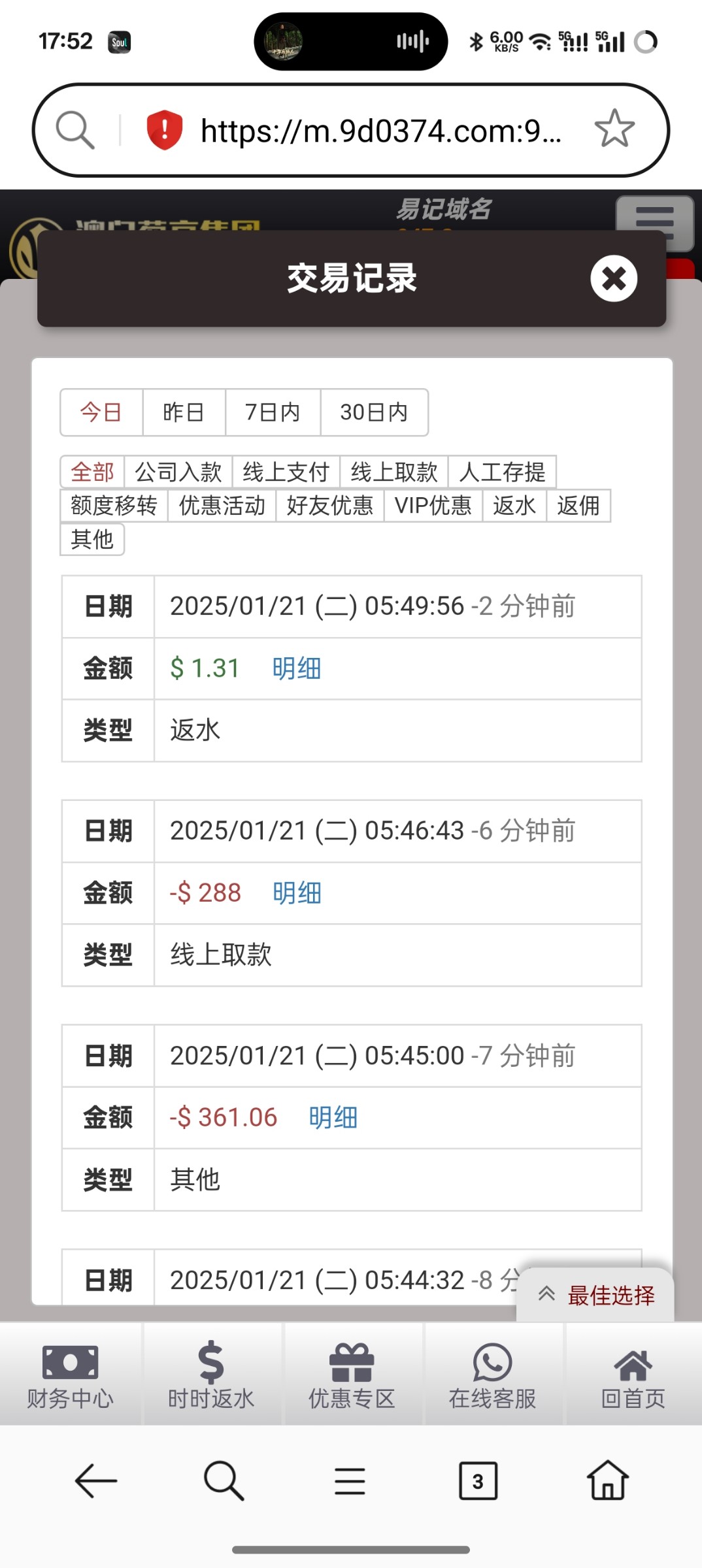Open 在线客服 support chat
This screenshot has width=702, height=1568.
point(492,1375)
